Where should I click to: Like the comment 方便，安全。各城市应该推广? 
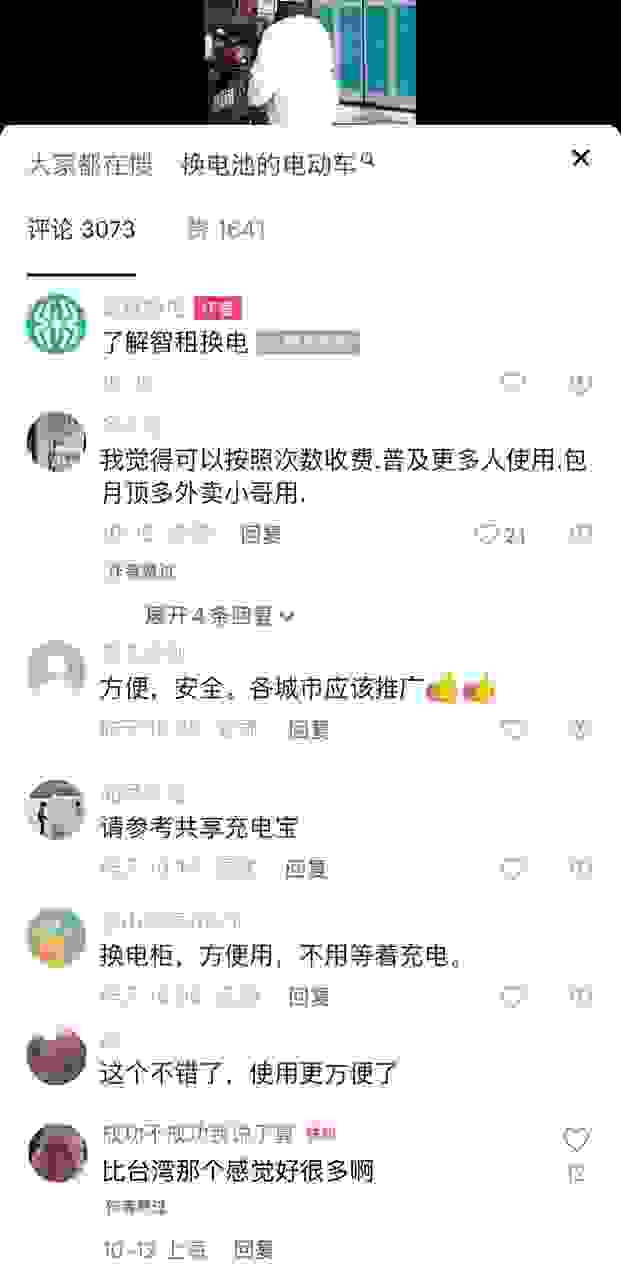[513, 730]
